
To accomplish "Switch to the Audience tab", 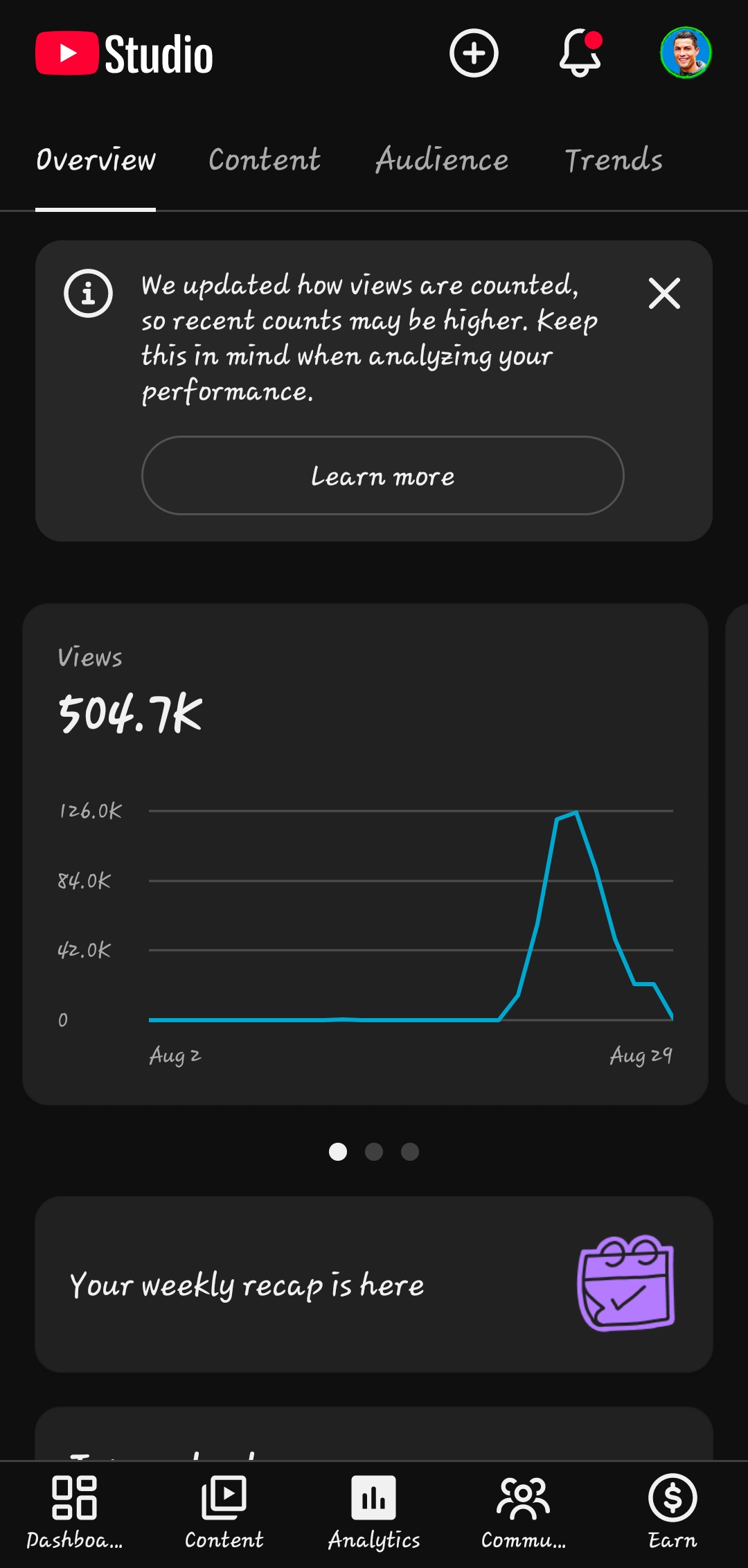I will point(442,160).
